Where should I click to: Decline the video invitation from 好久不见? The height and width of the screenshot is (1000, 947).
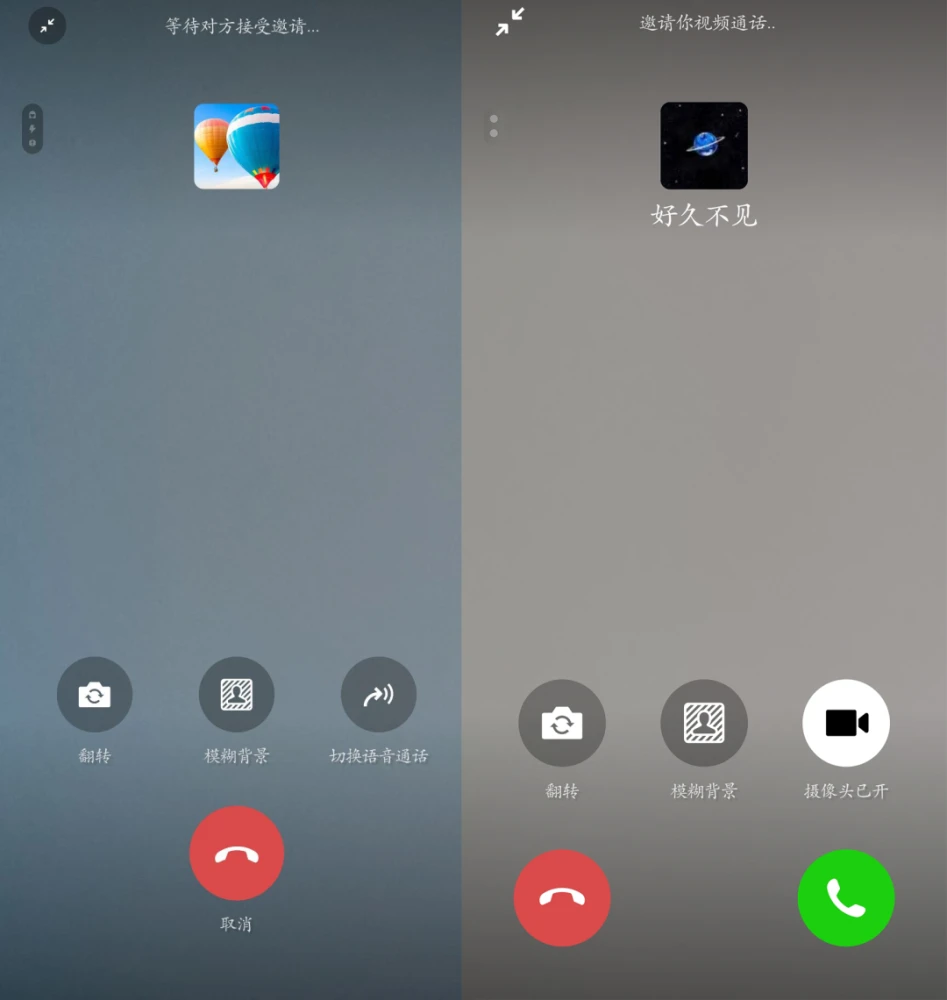tap(562, 897)
